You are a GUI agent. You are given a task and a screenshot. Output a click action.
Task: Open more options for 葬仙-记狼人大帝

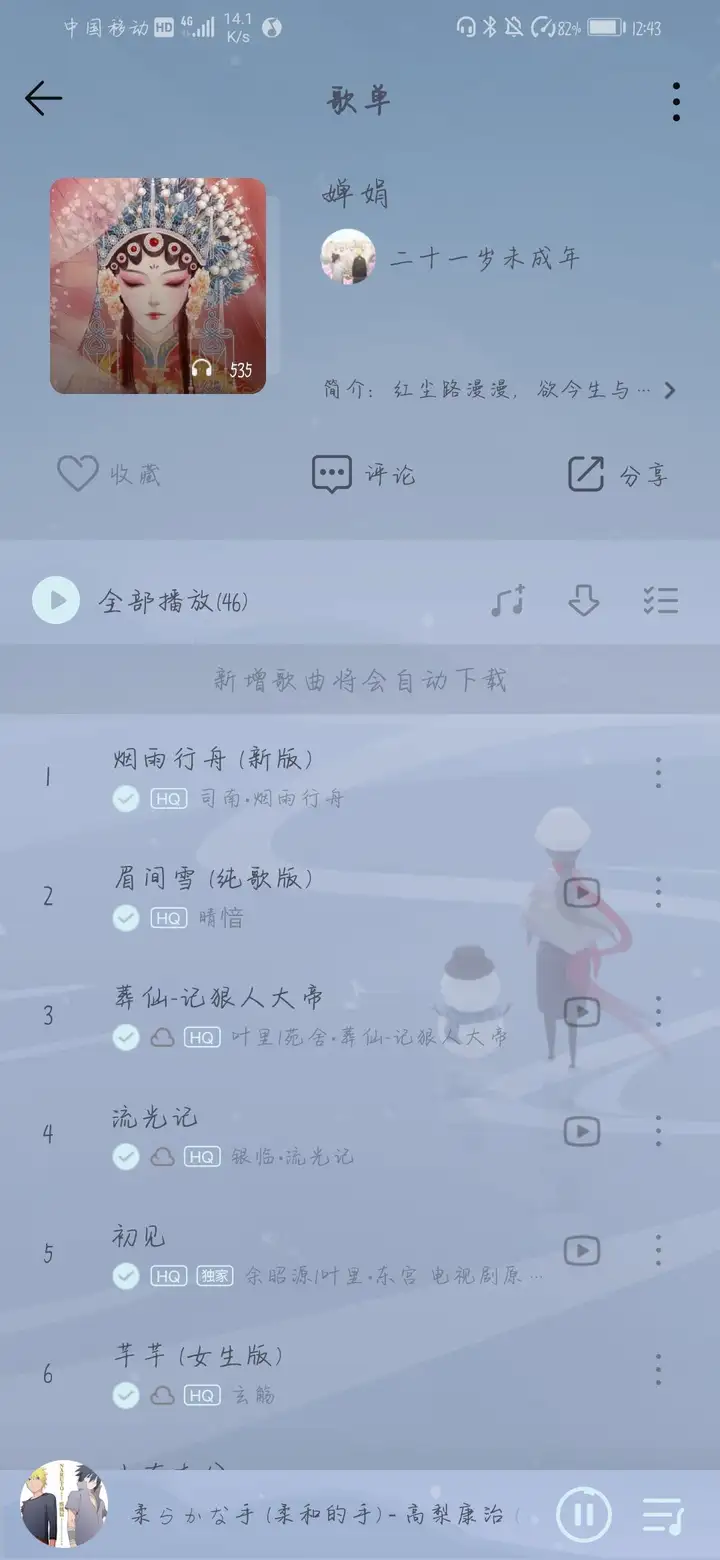pyautogui.click(x=658, y=1011)
